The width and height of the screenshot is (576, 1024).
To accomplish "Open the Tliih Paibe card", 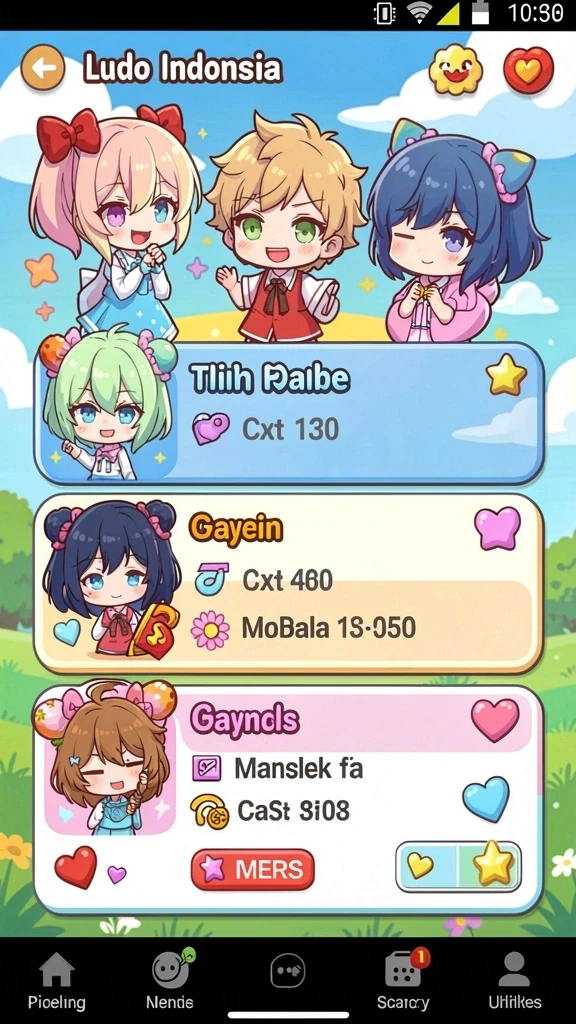I will (289, 413).
